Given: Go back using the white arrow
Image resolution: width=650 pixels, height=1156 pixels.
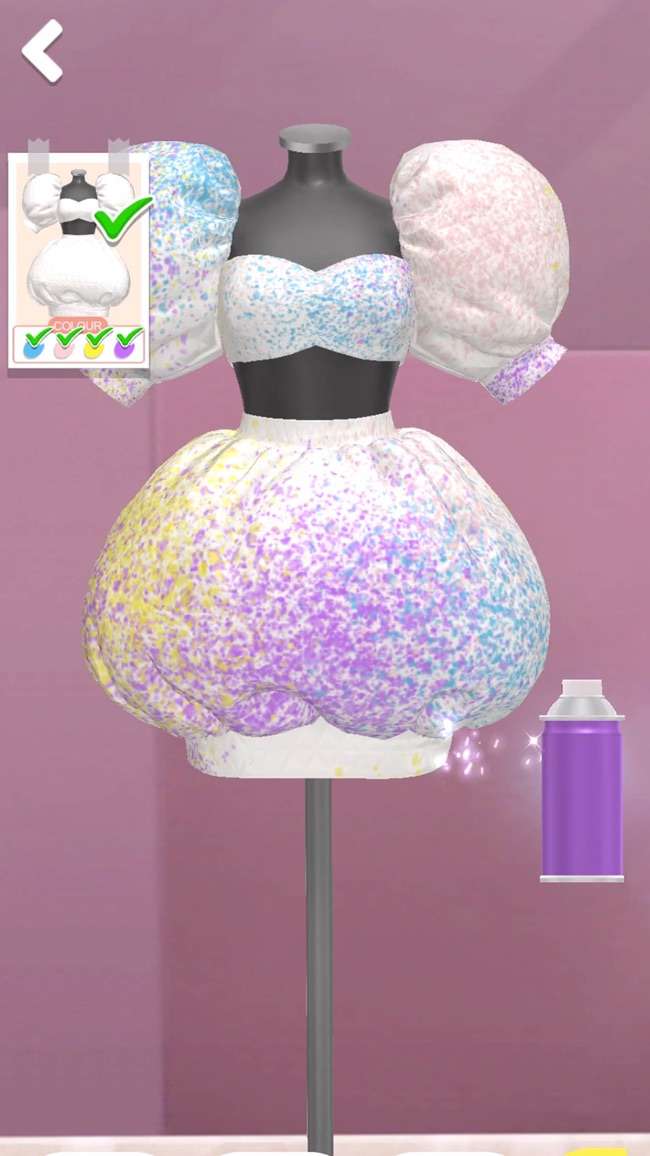Looking at the screenshot, I should click(43, 50).
